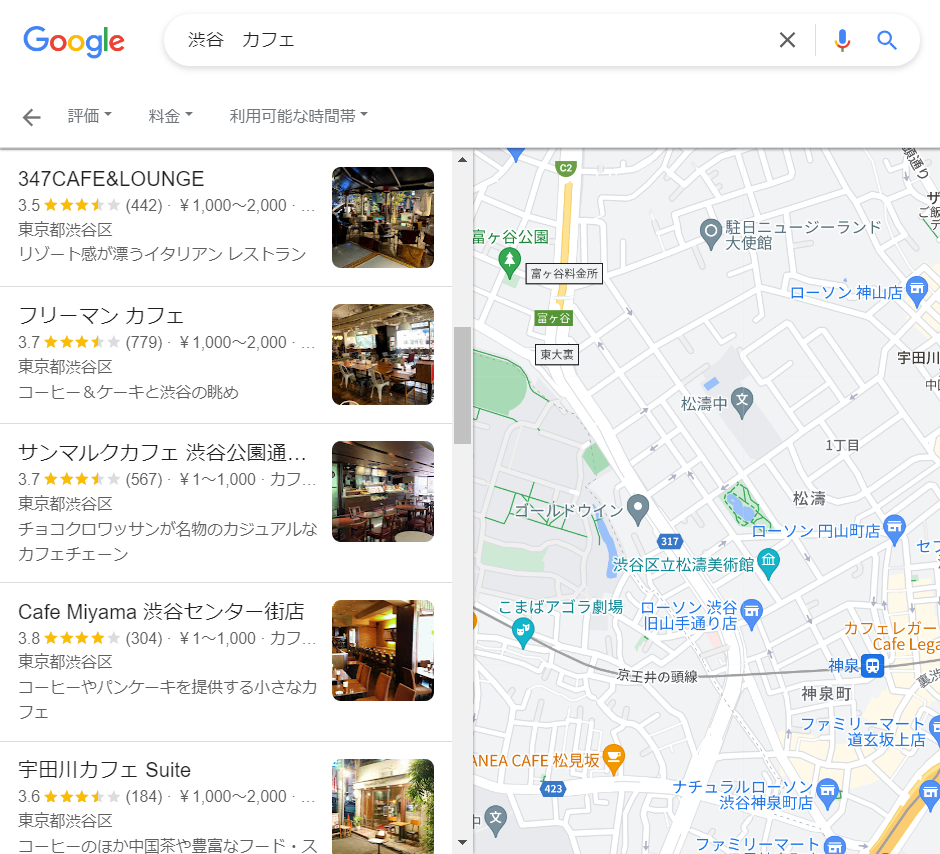The width and height of the screenshot is (940, 854).
Task: Tap the results list scrollbar down arrow
Action: click(x=462, y=843)
